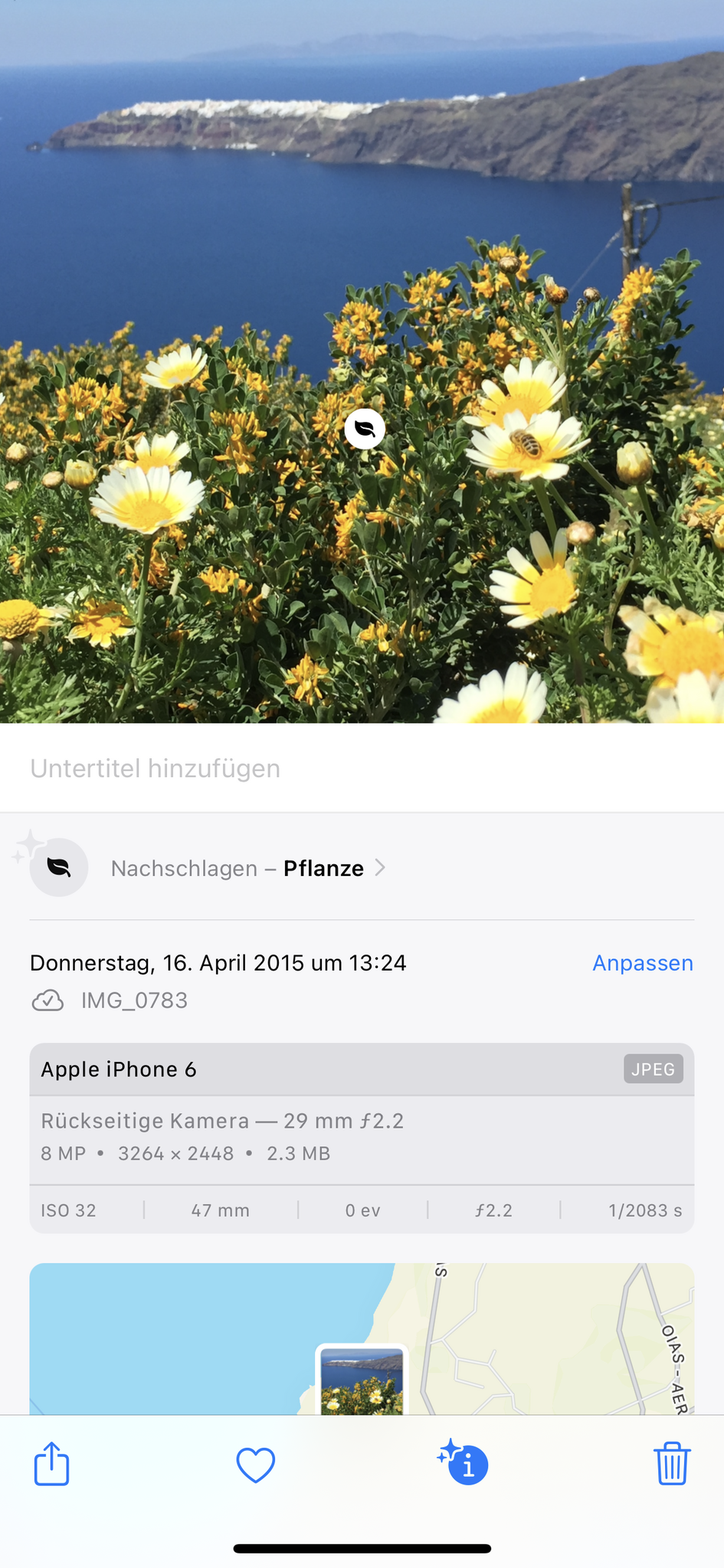Open Nachschlagen – Pflanze lookup
724x1568 pixels.
point(248,868)
